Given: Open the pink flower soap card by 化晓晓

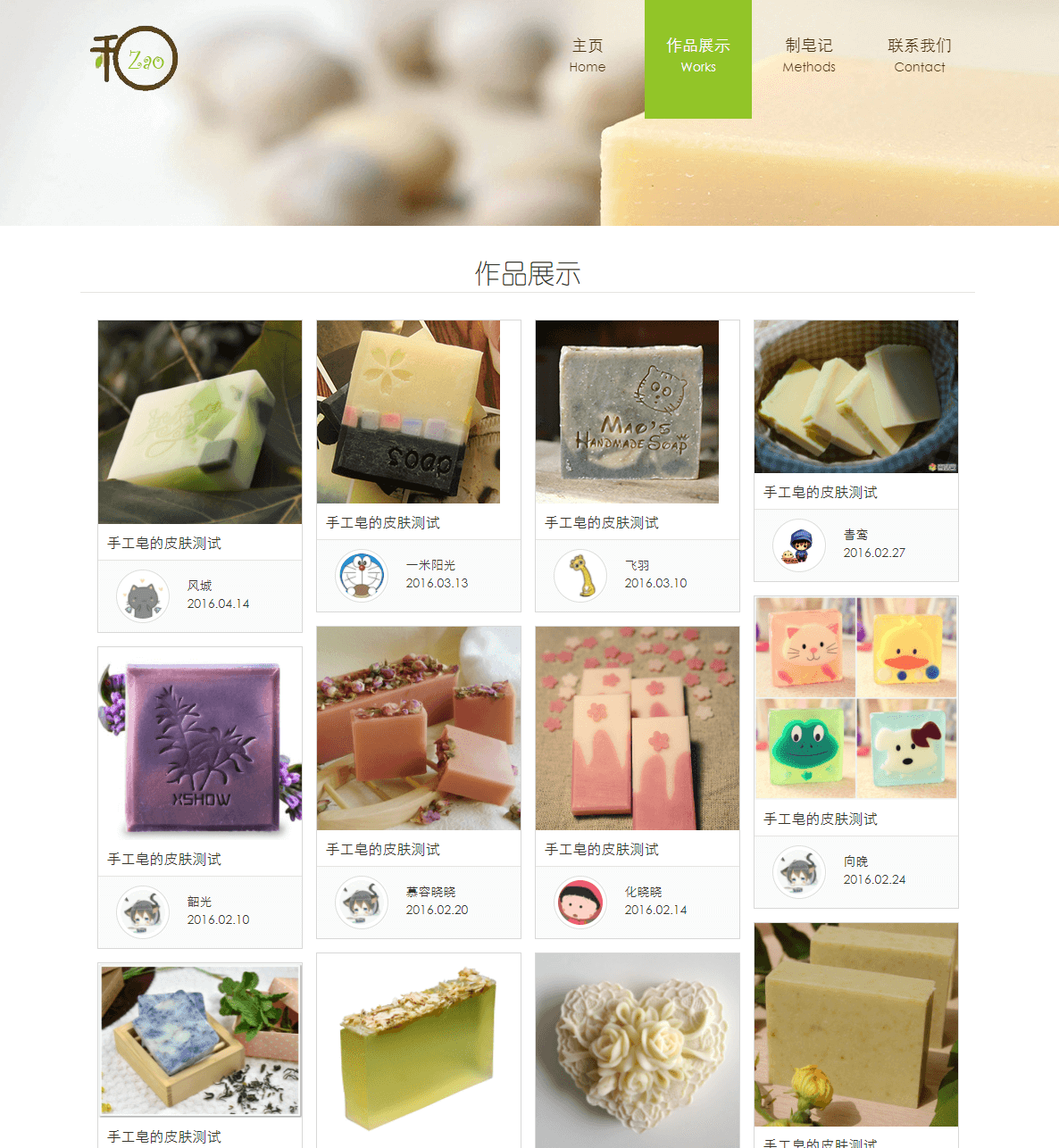Looking at the screenshot, I should point(638,728).
